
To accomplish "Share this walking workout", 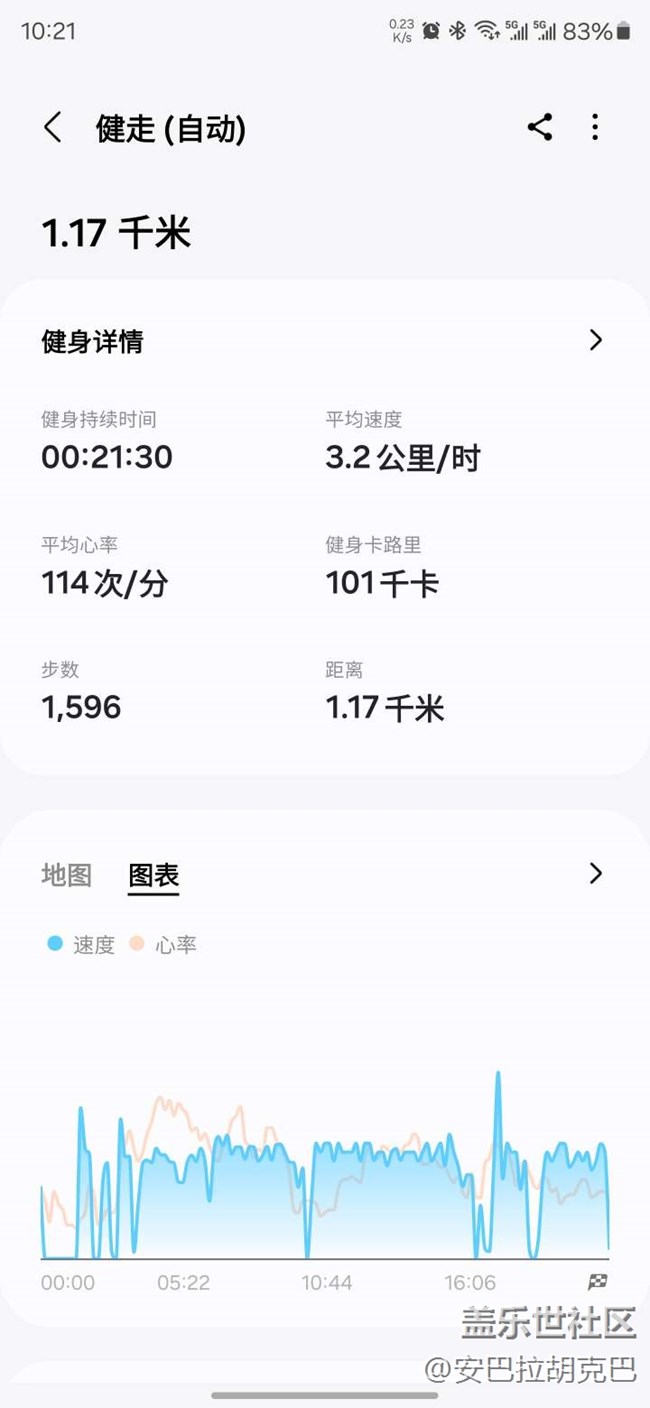I will (540, 127).
